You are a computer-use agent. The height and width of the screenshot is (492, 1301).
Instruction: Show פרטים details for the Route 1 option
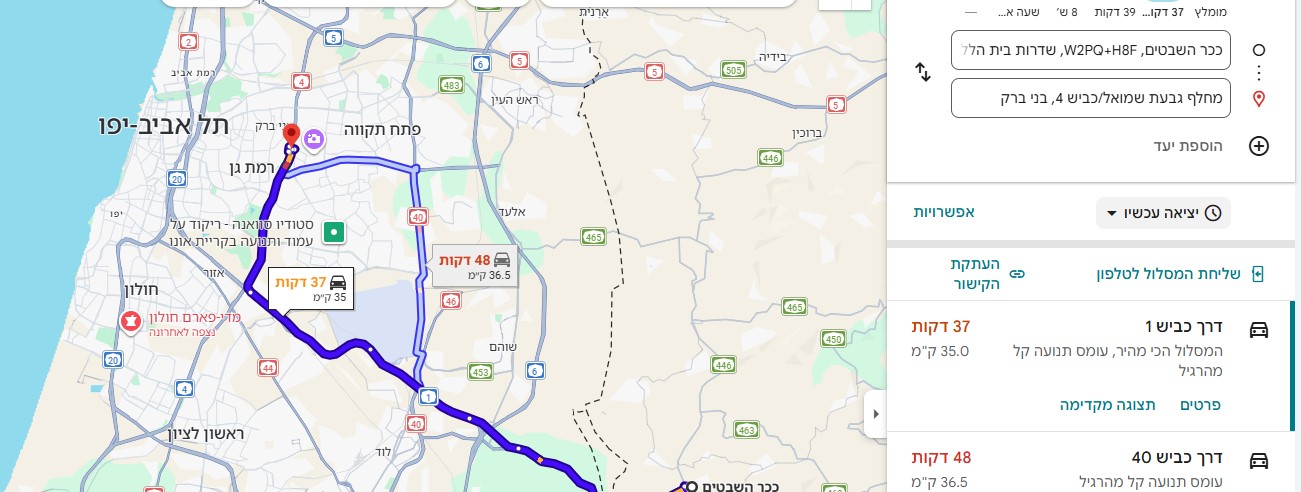click(x=1201, y=405)
